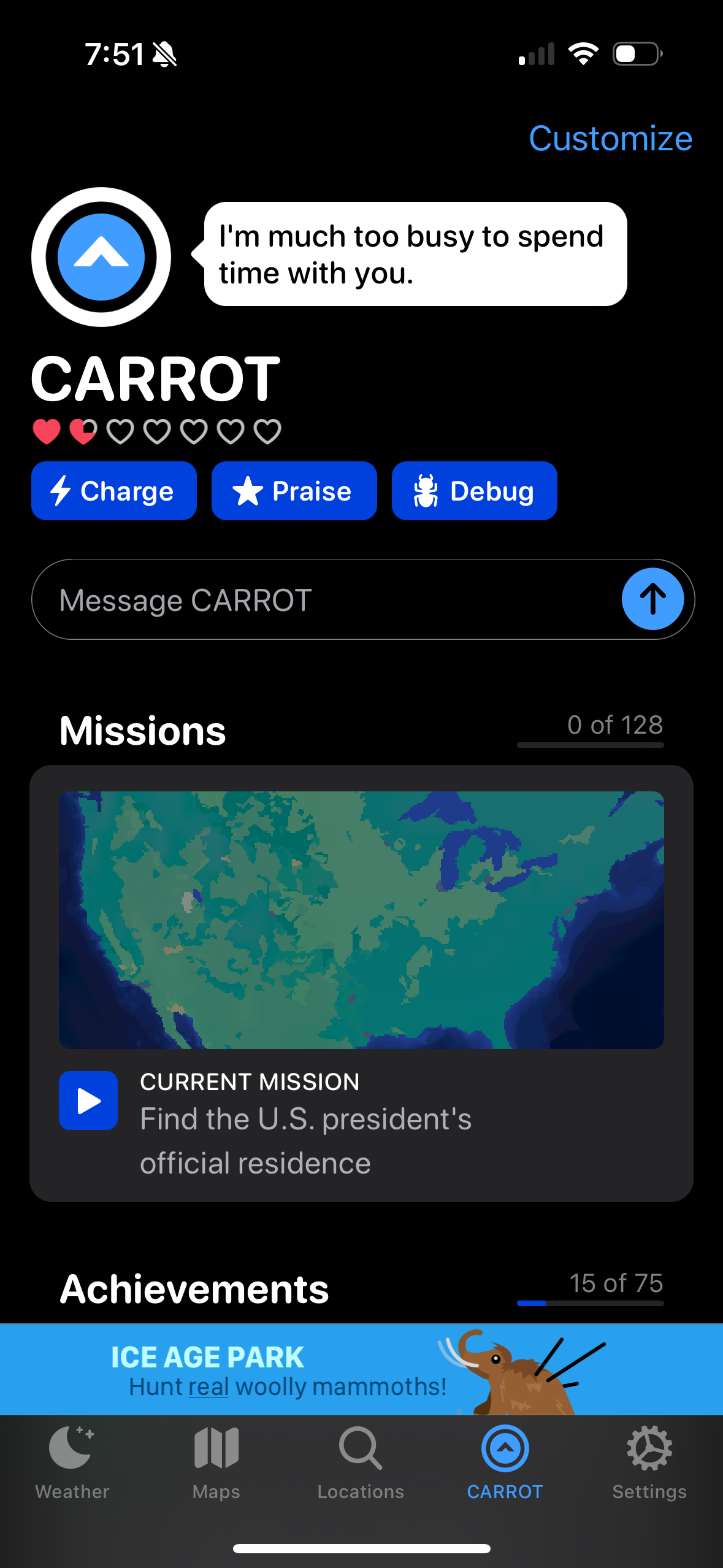This screenshot has width=723, height=1568.
Task: Give CARROT praise via the star action
Action: tap(294, 490)
